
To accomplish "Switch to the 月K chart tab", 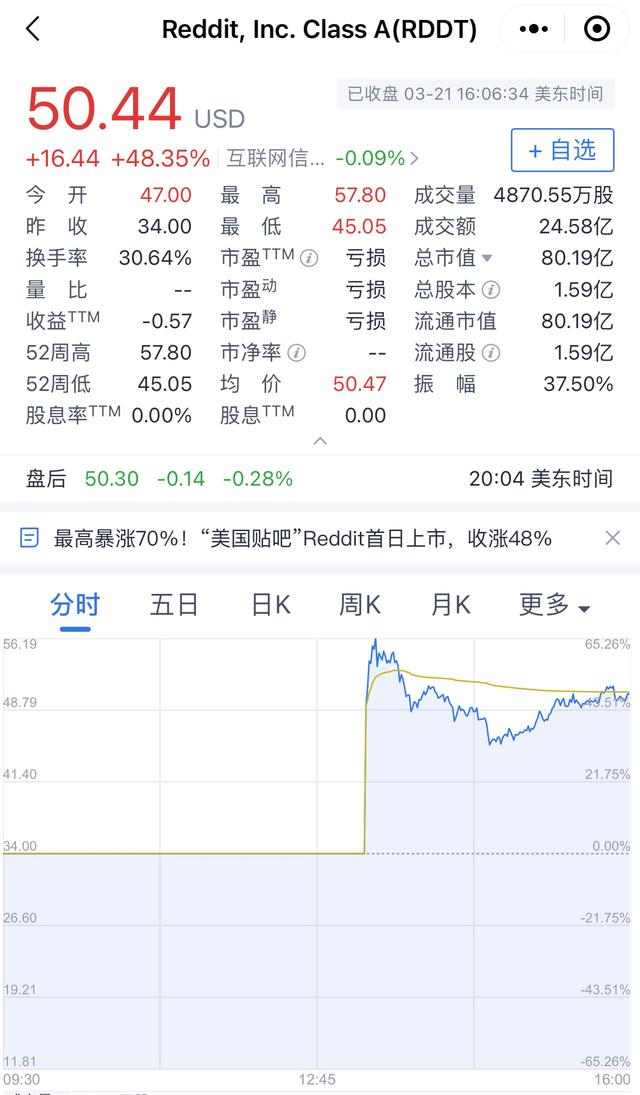I will point(451,605).
